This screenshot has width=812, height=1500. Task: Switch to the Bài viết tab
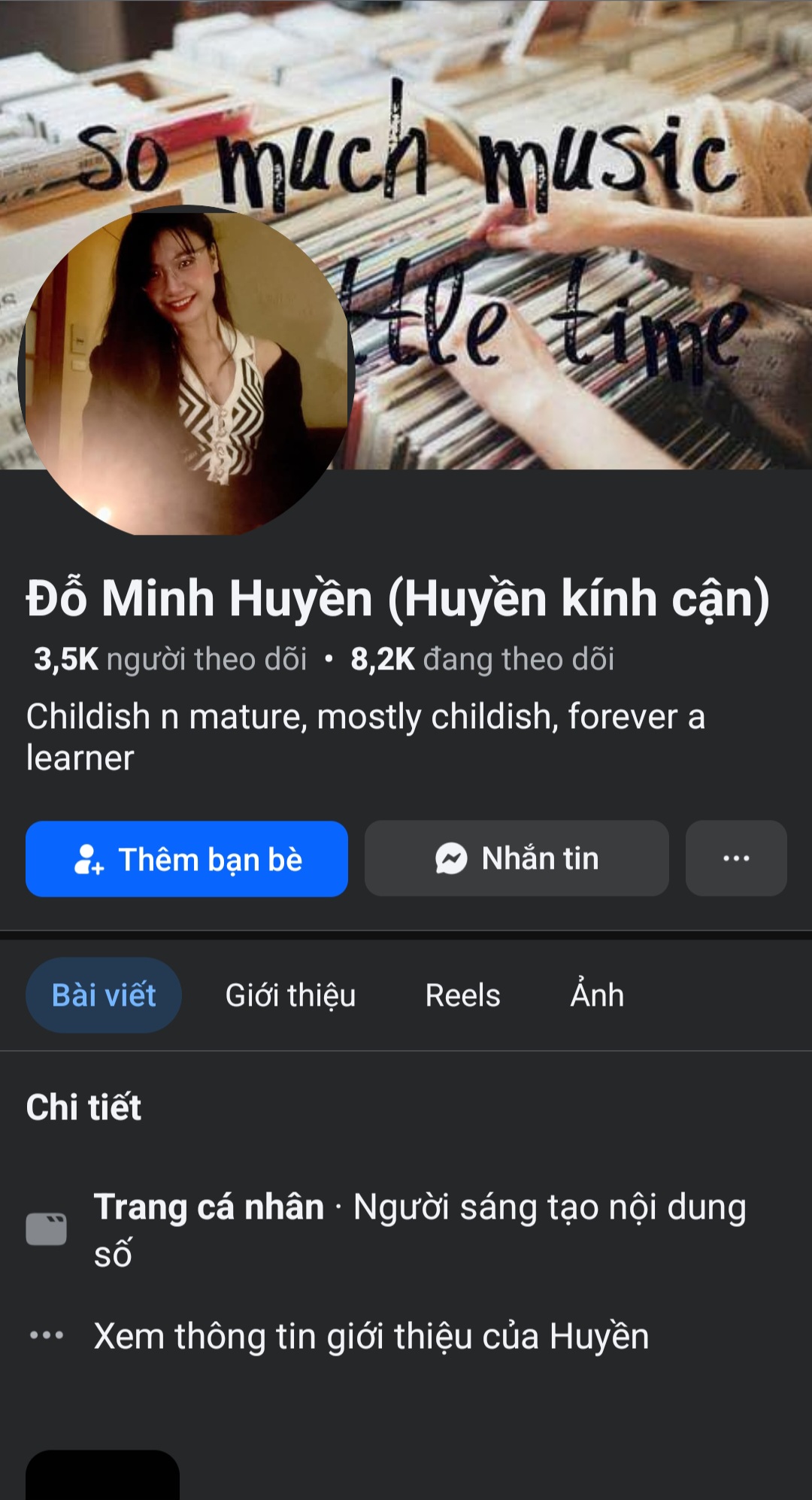tap(104, 995)
